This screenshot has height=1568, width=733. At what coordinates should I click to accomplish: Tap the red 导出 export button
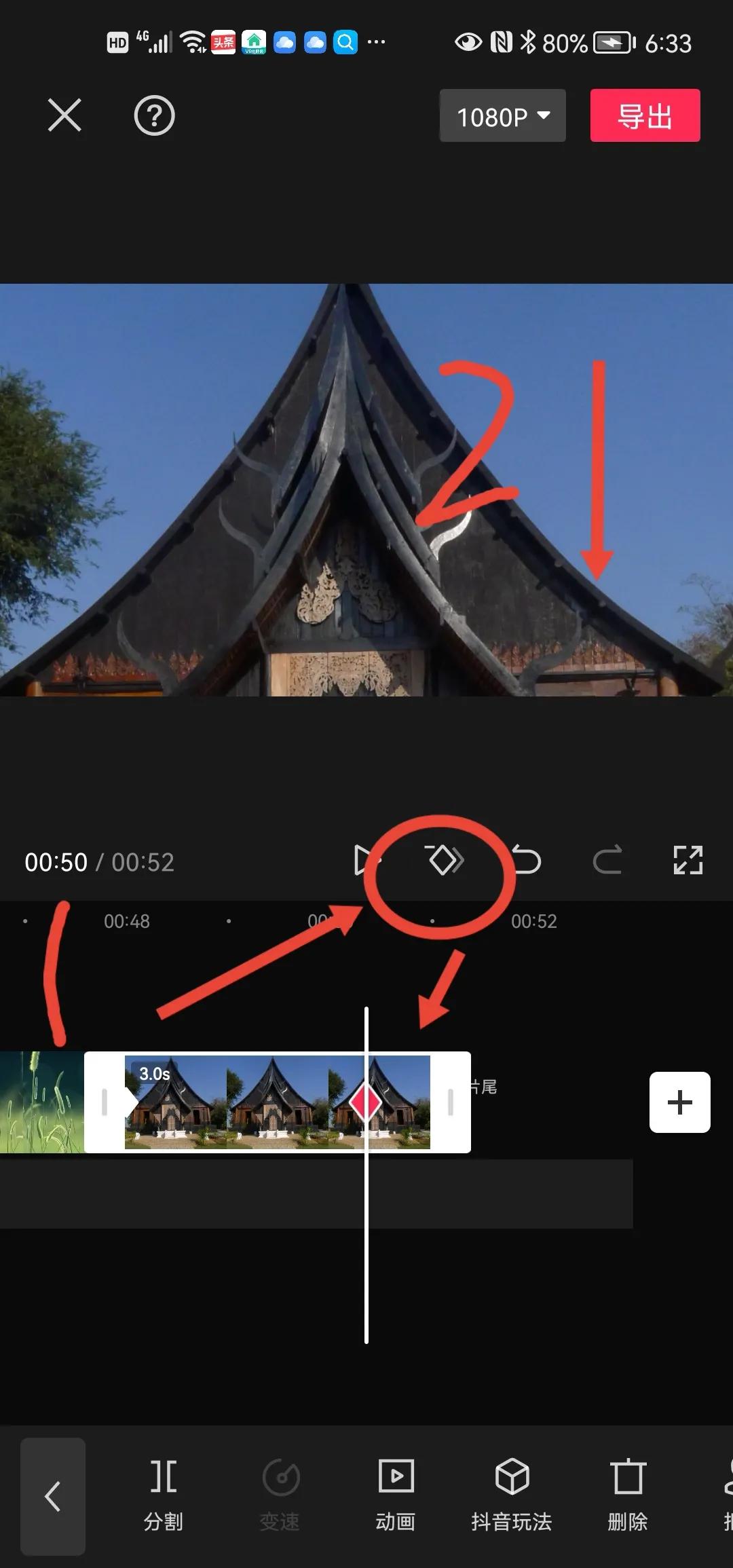pos(645,116)
